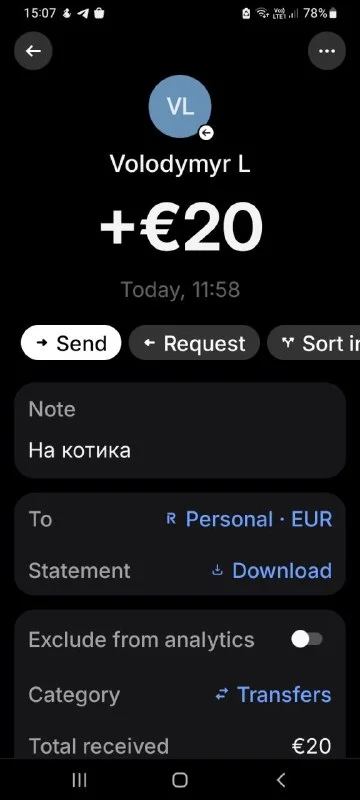Download the transaction statement

click(x=272, y=570)
